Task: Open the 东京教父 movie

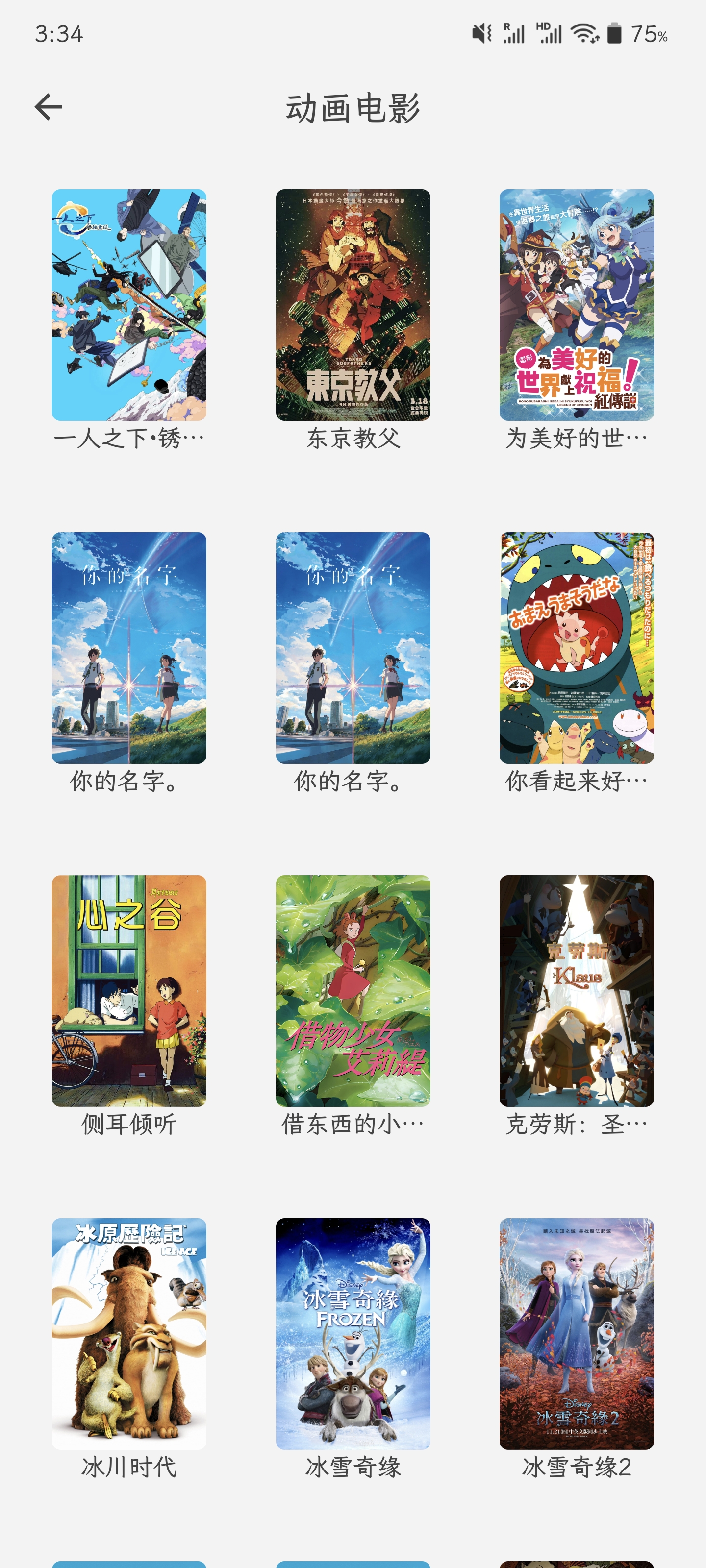Action: point(353,305)
